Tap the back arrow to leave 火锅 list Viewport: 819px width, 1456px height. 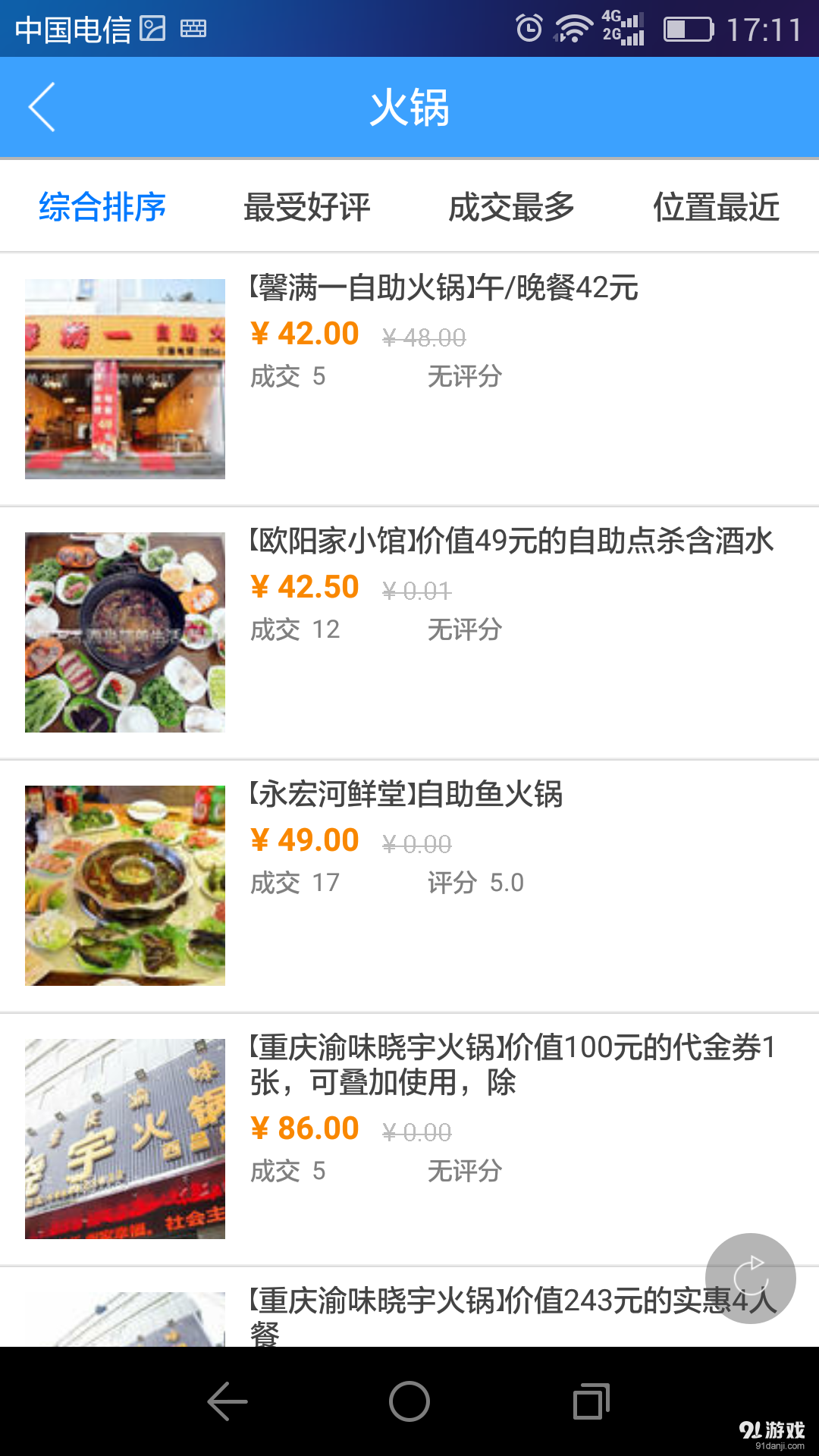coord(42,107)
